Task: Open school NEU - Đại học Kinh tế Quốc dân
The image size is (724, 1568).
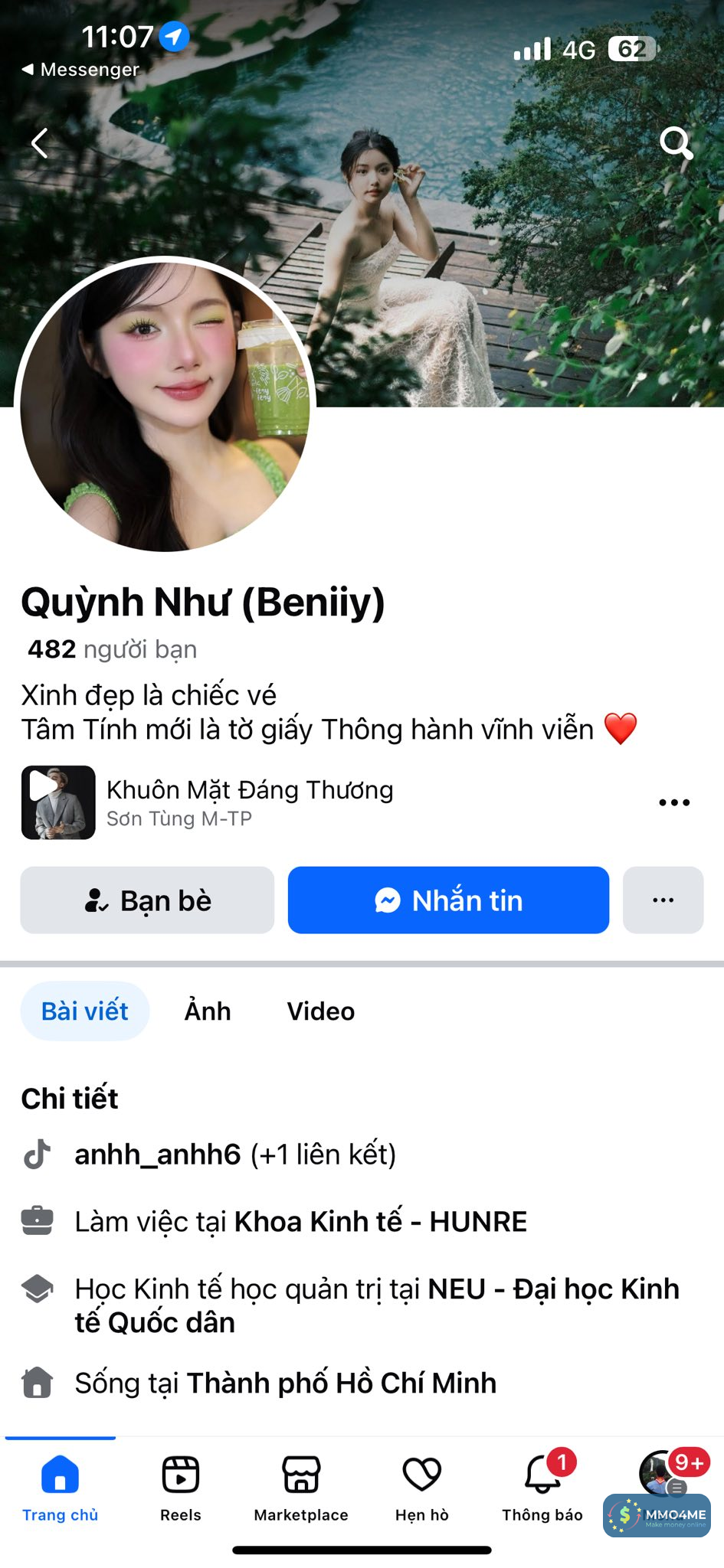Action: (552, 1289)
